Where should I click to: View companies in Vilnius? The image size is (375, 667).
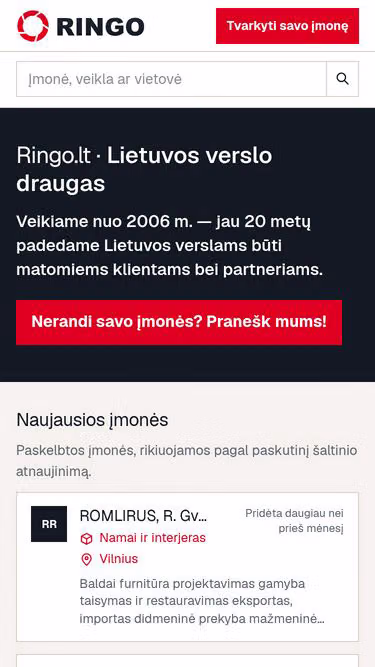[119, 559]
